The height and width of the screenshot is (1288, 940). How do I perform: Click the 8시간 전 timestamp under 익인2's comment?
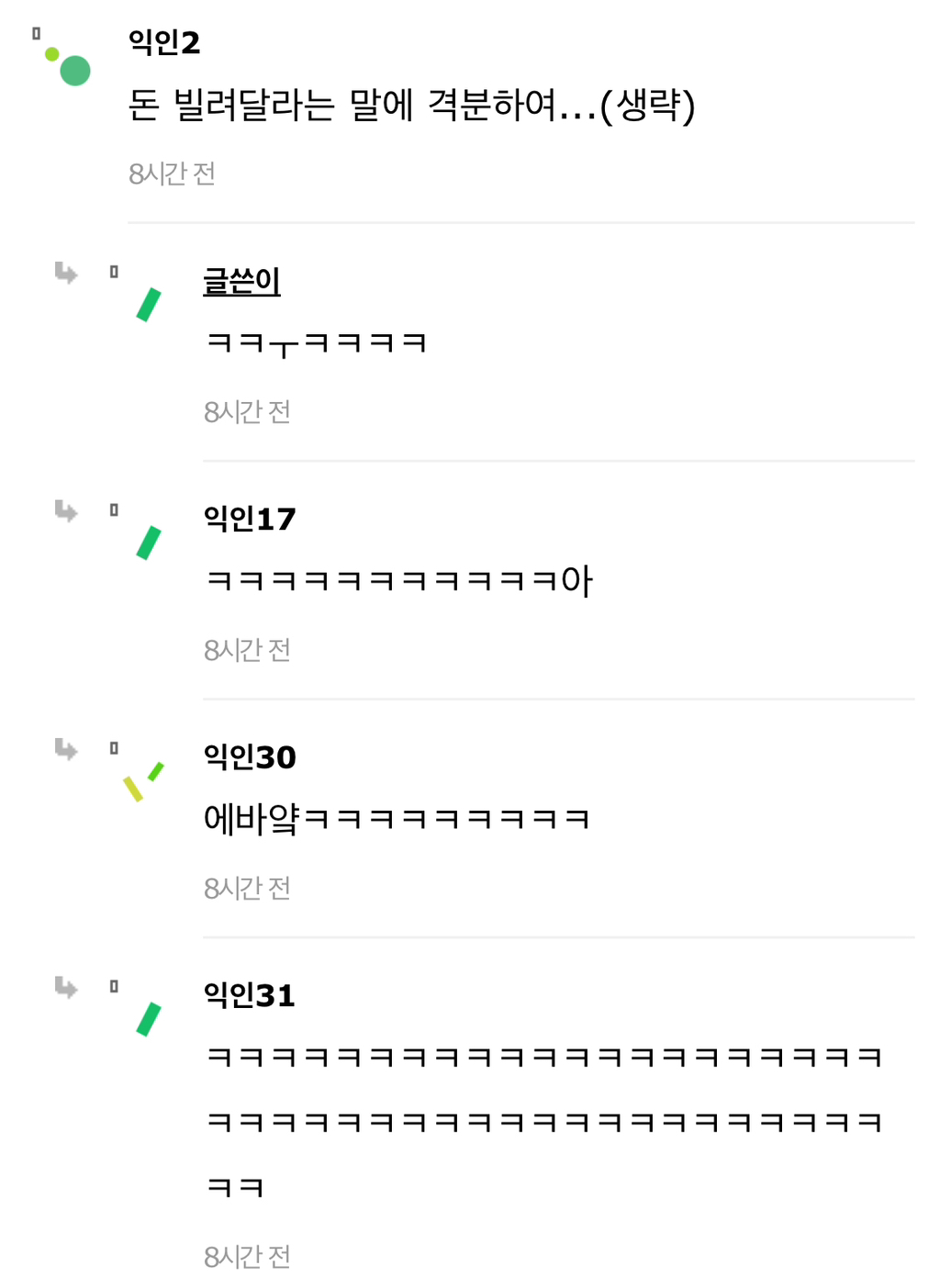pyautogui.click(x=173, y=174)
